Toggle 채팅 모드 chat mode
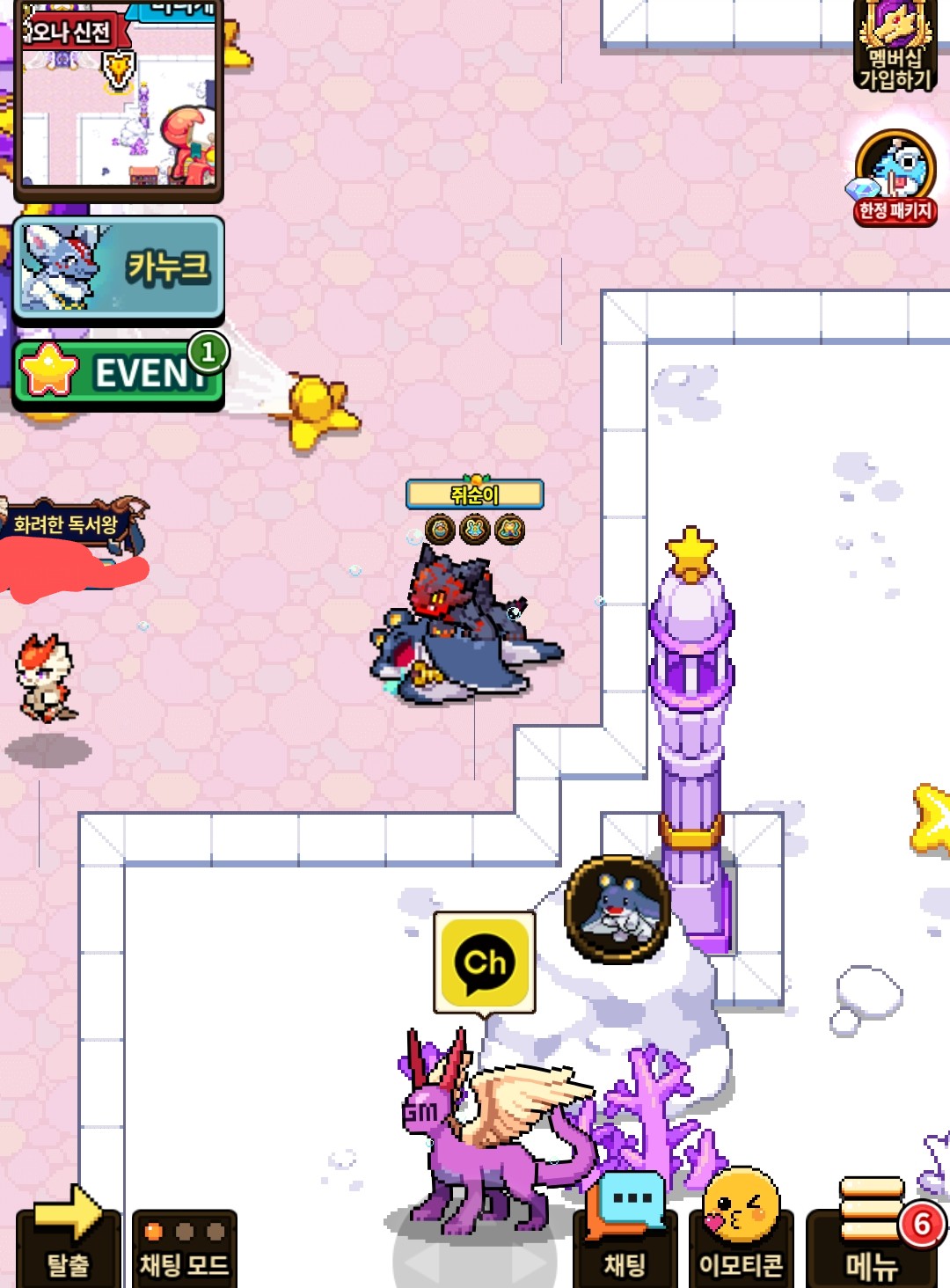Screen dimensions: 950x1288 coord(184,1249)
